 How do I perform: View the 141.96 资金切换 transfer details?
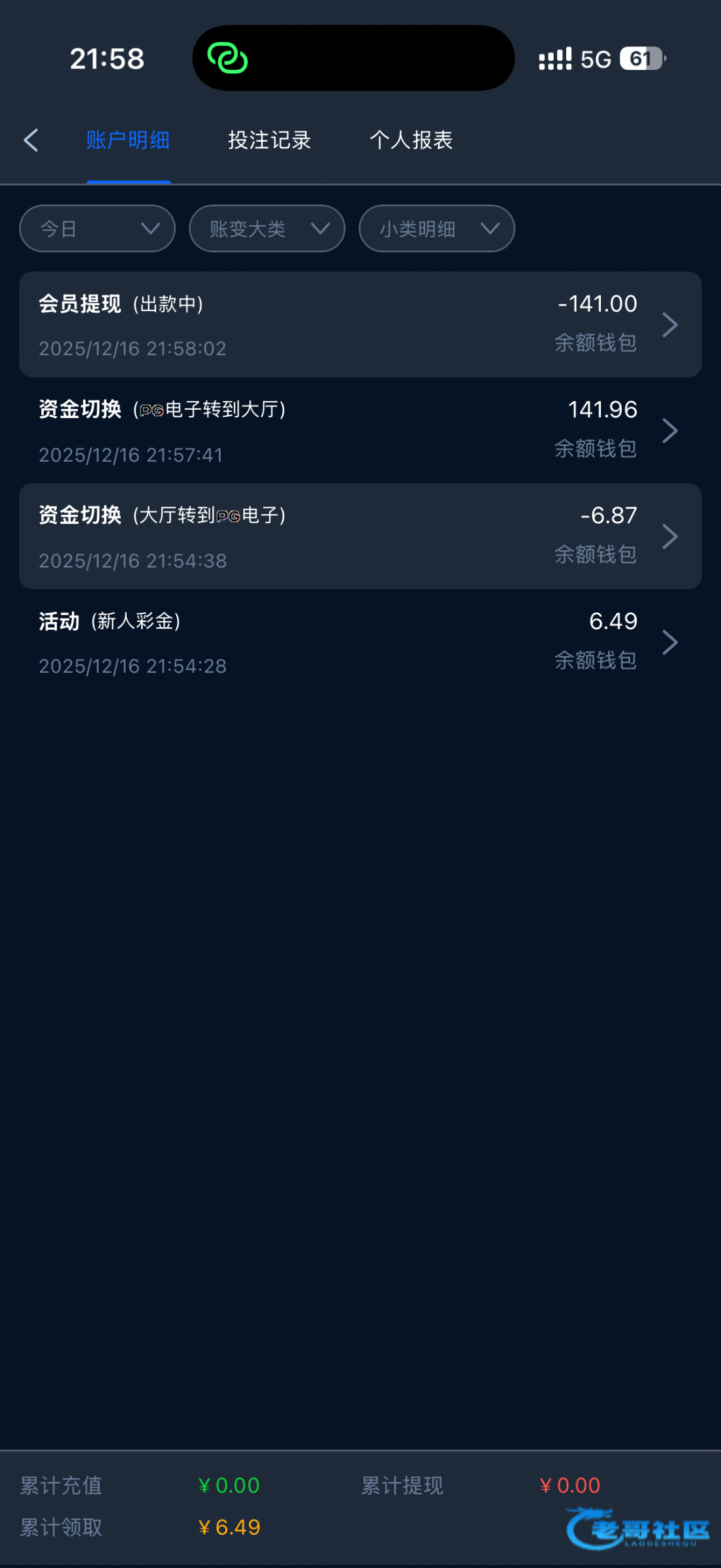tap(360, 431)
